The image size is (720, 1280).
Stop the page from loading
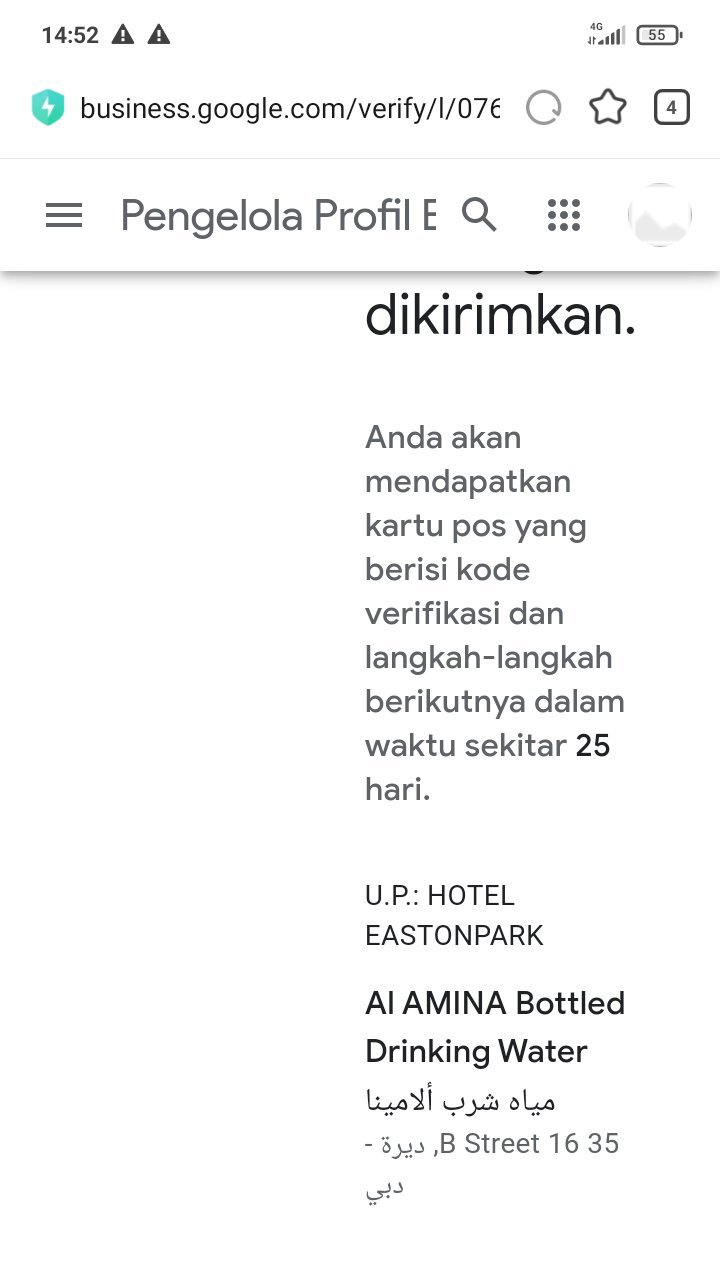[x=544, y=108]
